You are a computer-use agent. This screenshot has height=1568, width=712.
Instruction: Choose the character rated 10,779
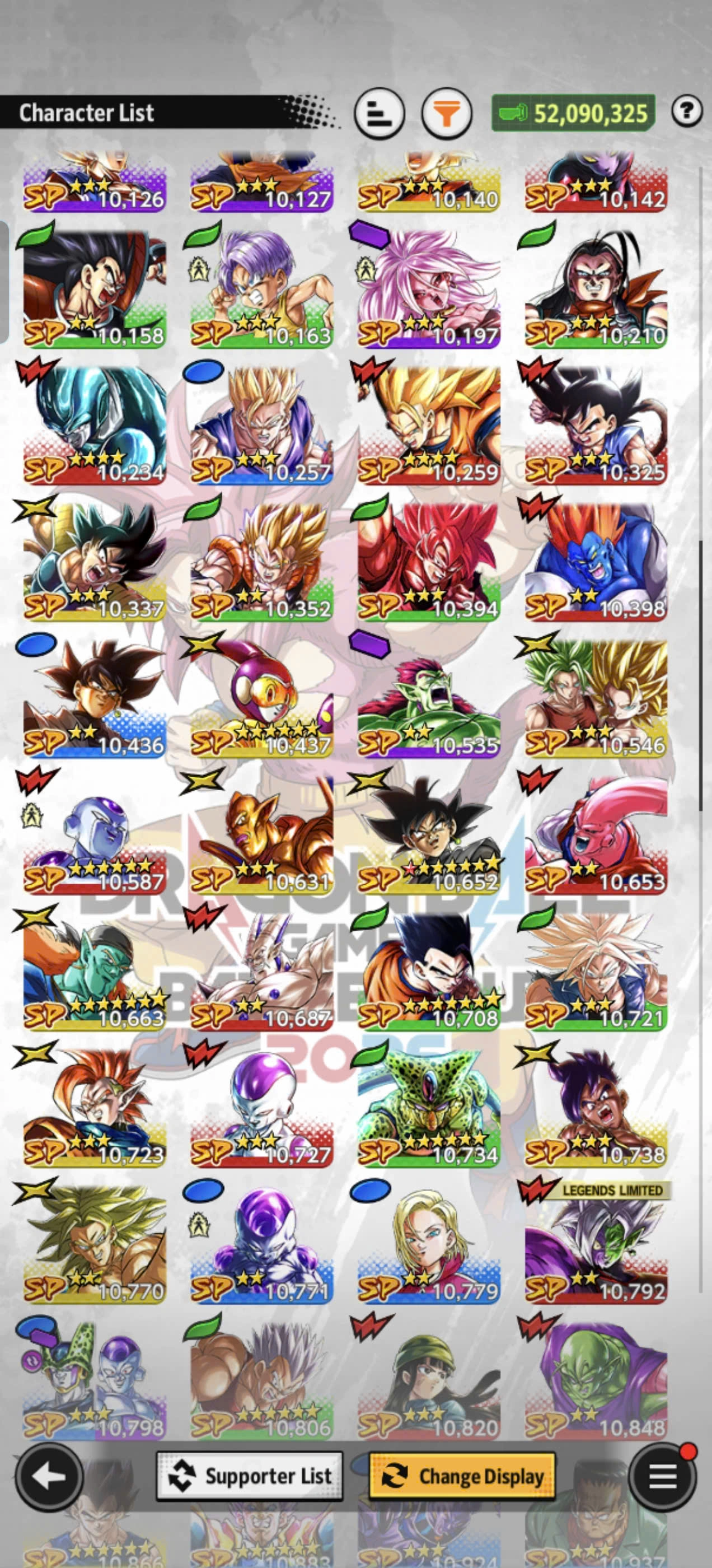coord(429,1244)
